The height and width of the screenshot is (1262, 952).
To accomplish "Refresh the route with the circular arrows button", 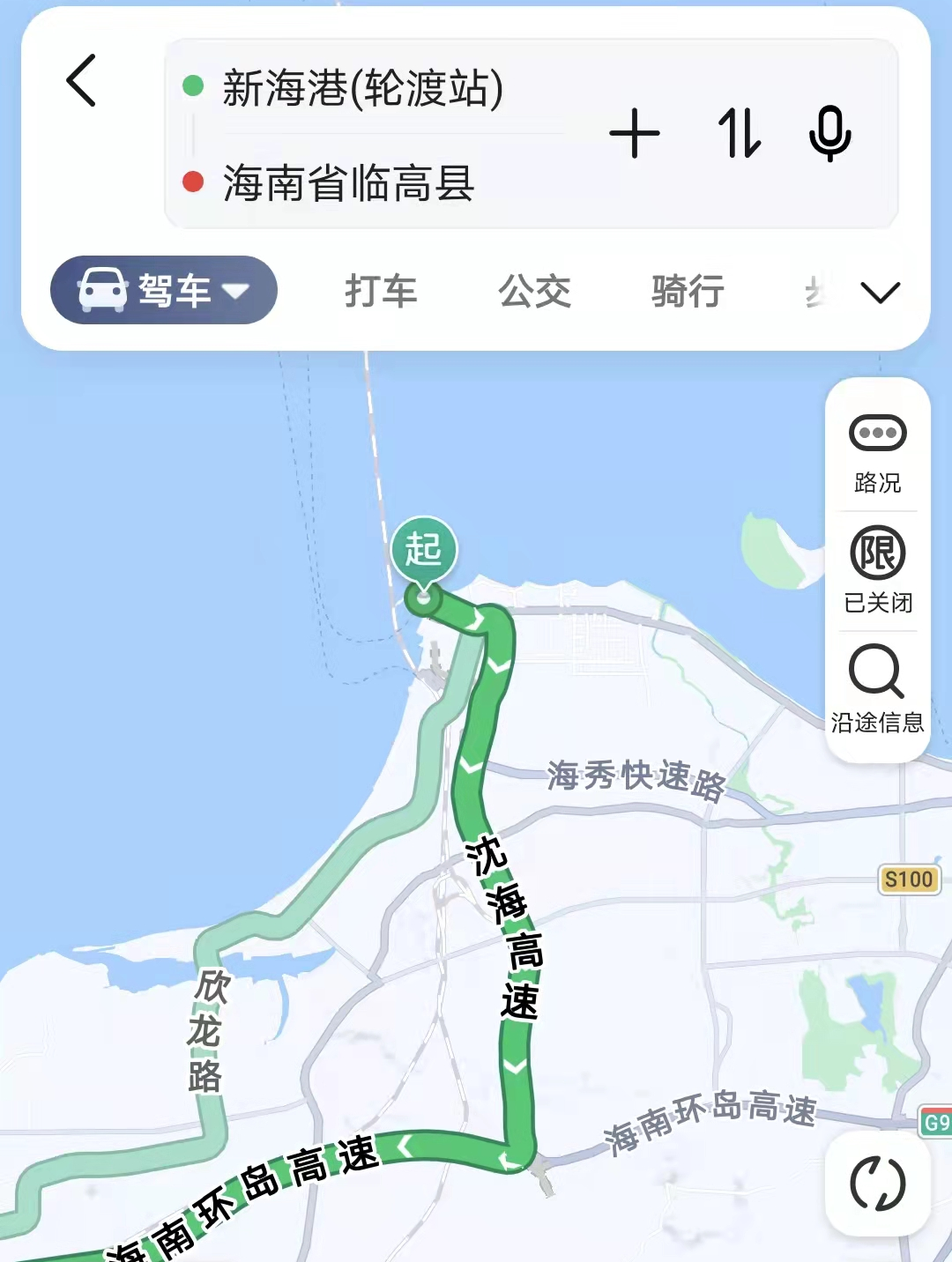I will (877, 1184).
